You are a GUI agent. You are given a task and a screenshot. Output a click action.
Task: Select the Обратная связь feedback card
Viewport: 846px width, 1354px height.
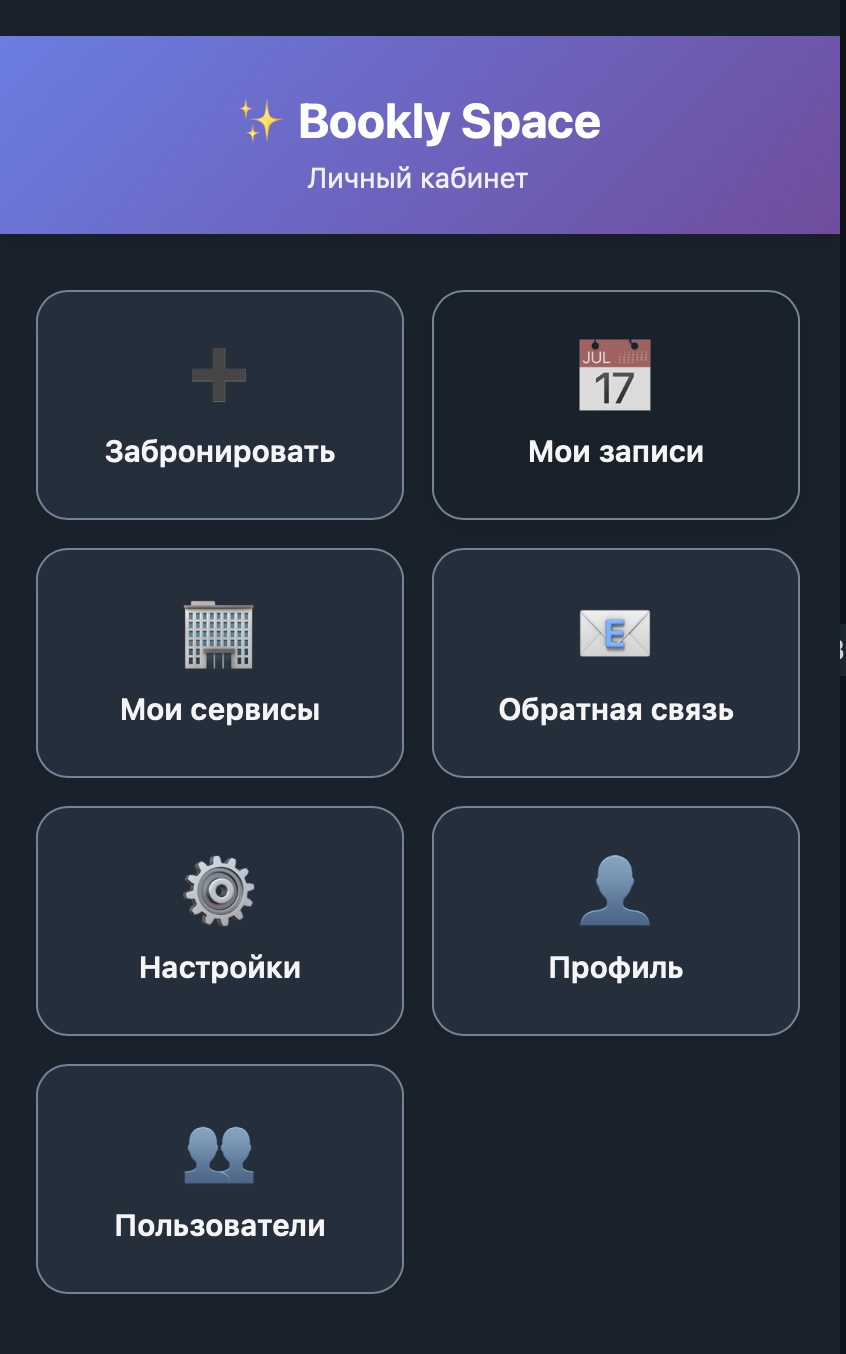616,663
